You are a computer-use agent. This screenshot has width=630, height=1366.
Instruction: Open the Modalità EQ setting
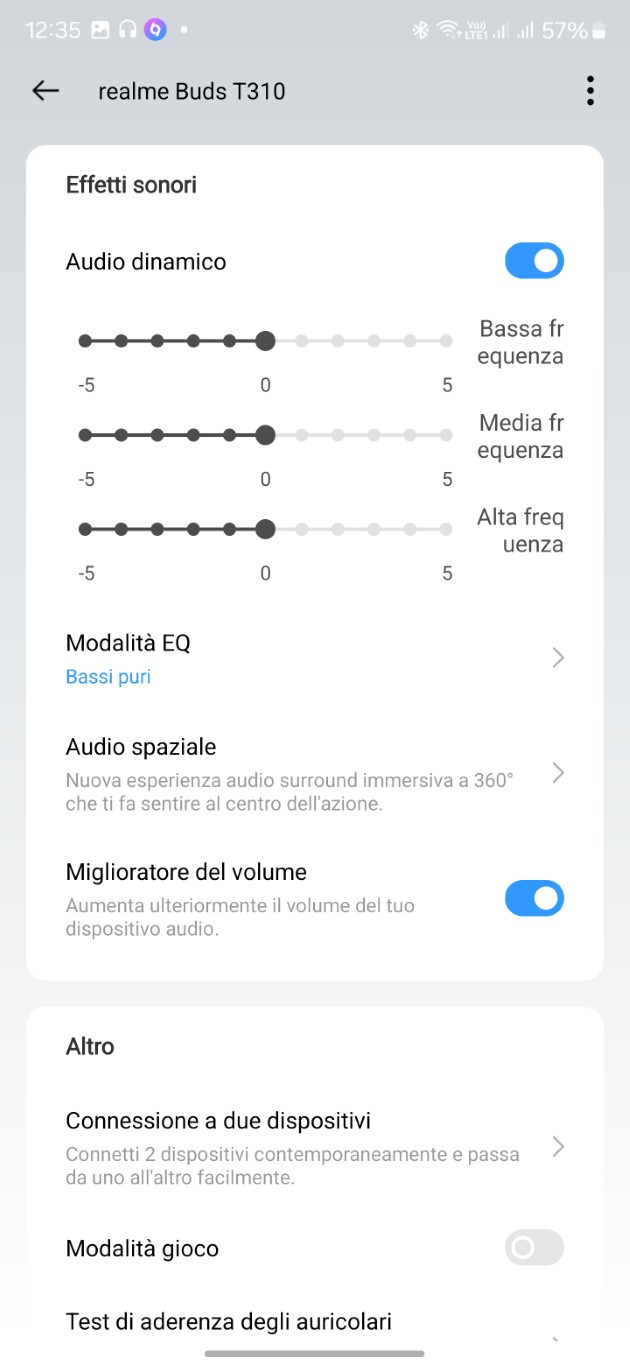tap(315, 659)
